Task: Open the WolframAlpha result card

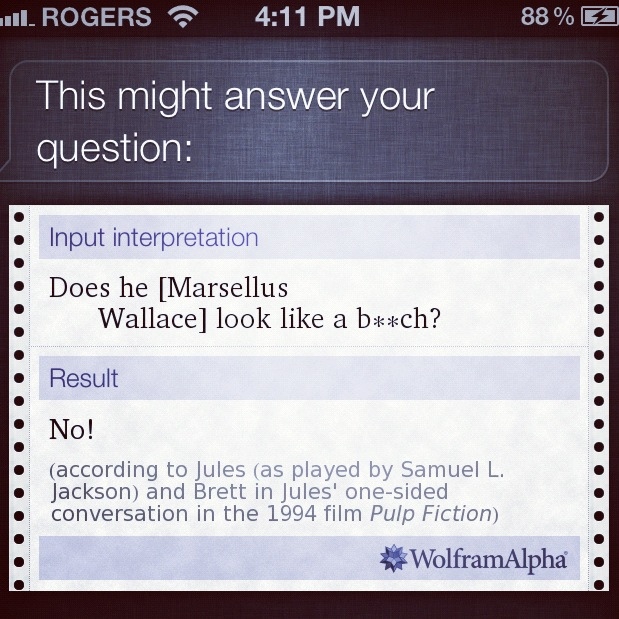Action: [x=309, y=400]
